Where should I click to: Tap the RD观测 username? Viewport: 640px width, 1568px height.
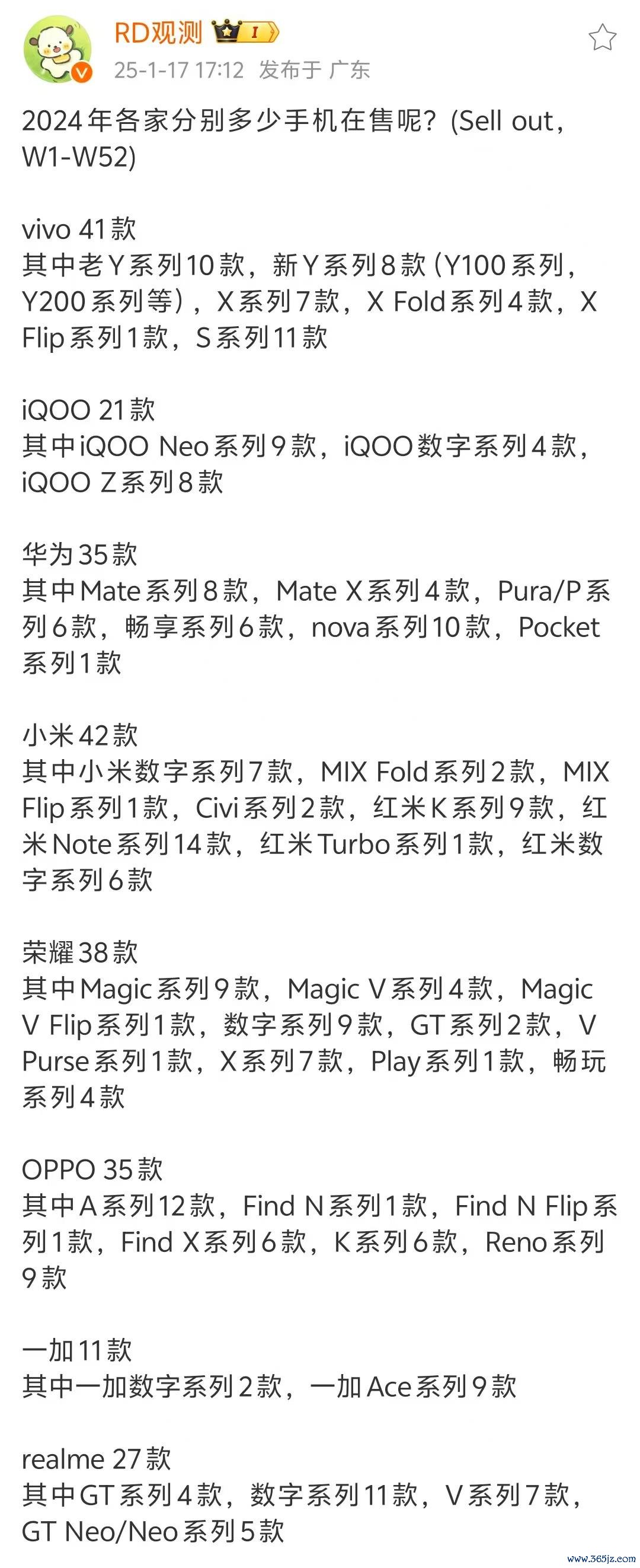[158, 32]
